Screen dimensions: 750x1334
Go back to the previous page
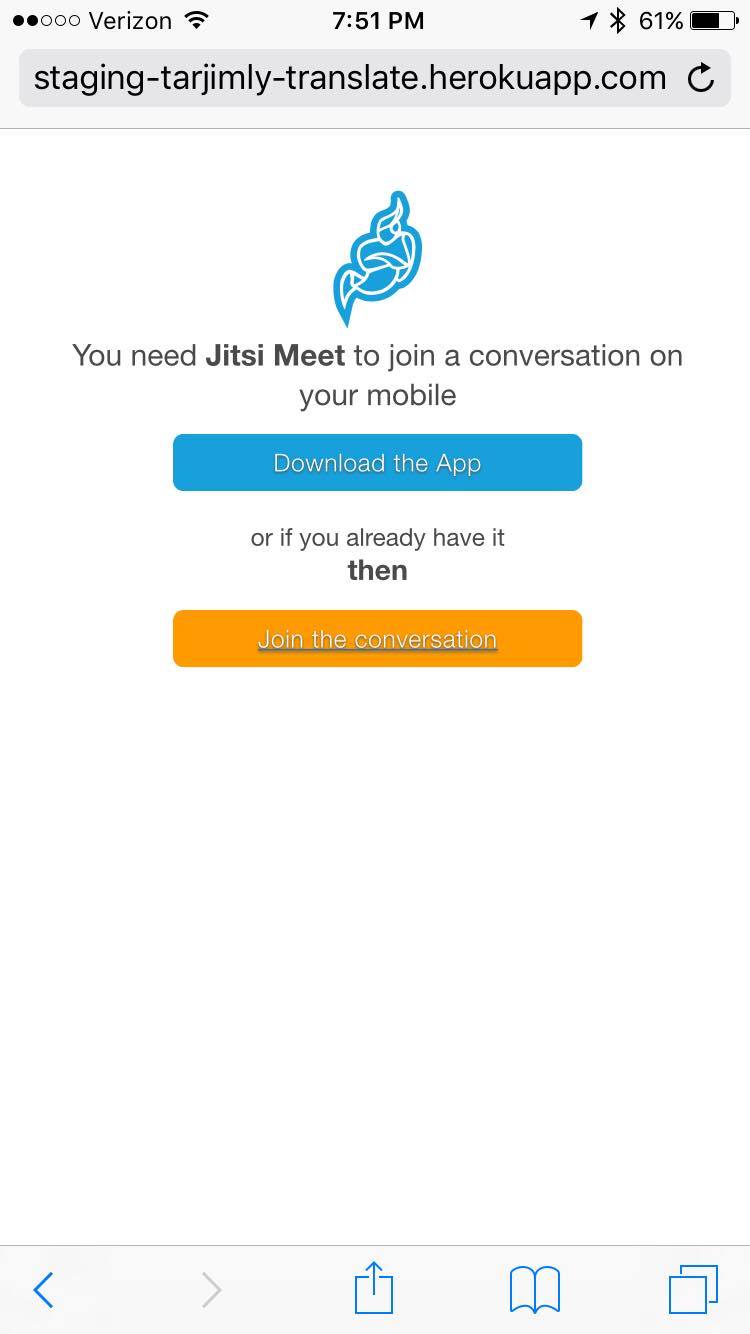[43, 1290]
